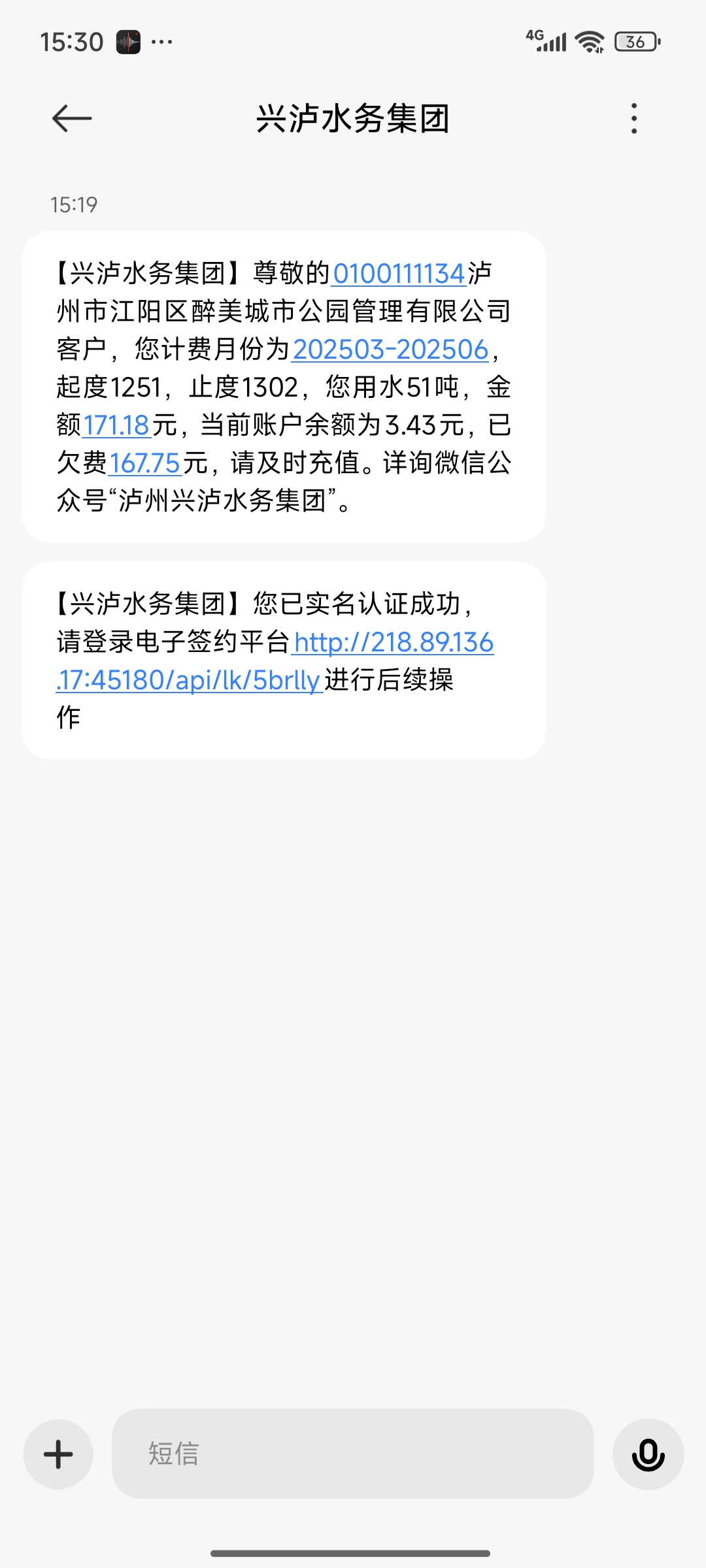
Task: Tap the 202503-202506 billing period link
Action: (x=391, y=349)
